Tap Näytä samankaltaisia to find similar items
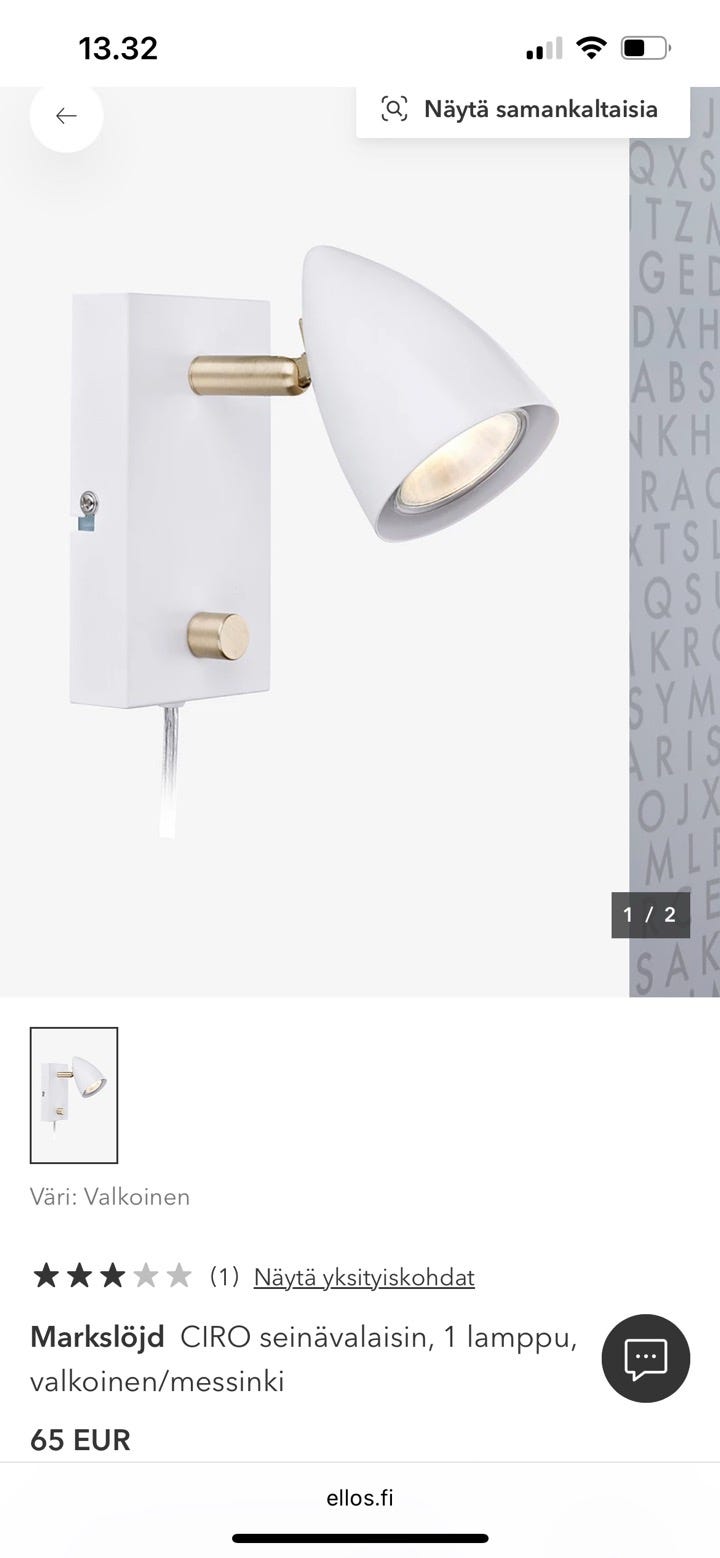The width and height of the screenshot is (720, 1558). (x=522, y=109)
